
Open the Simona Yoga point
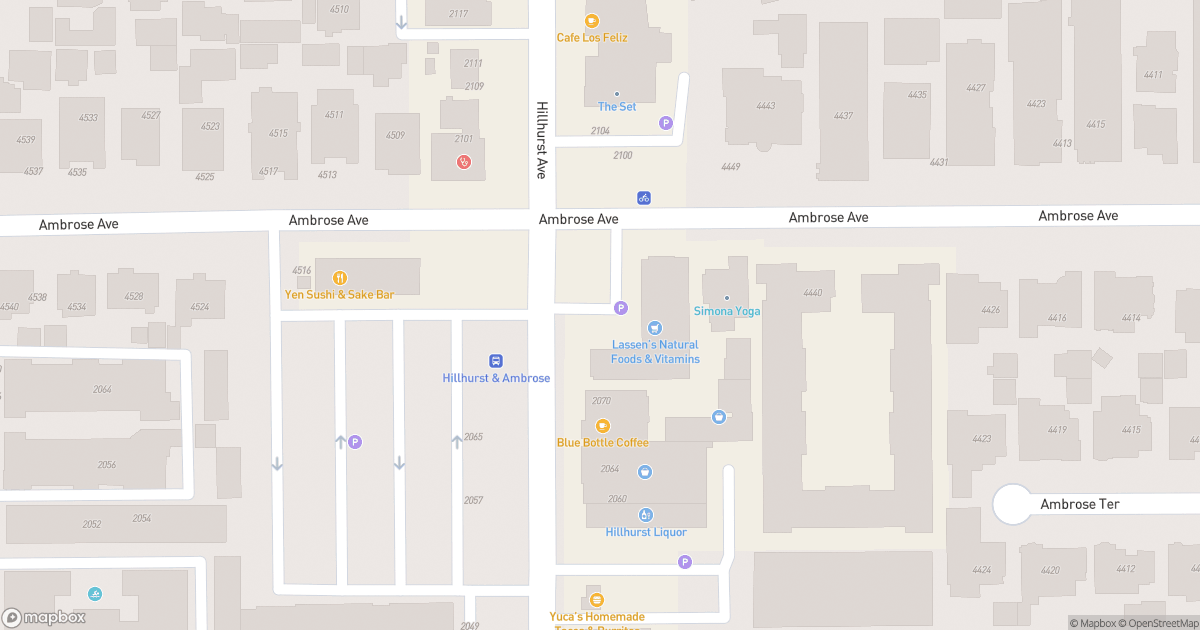point(727,298)
